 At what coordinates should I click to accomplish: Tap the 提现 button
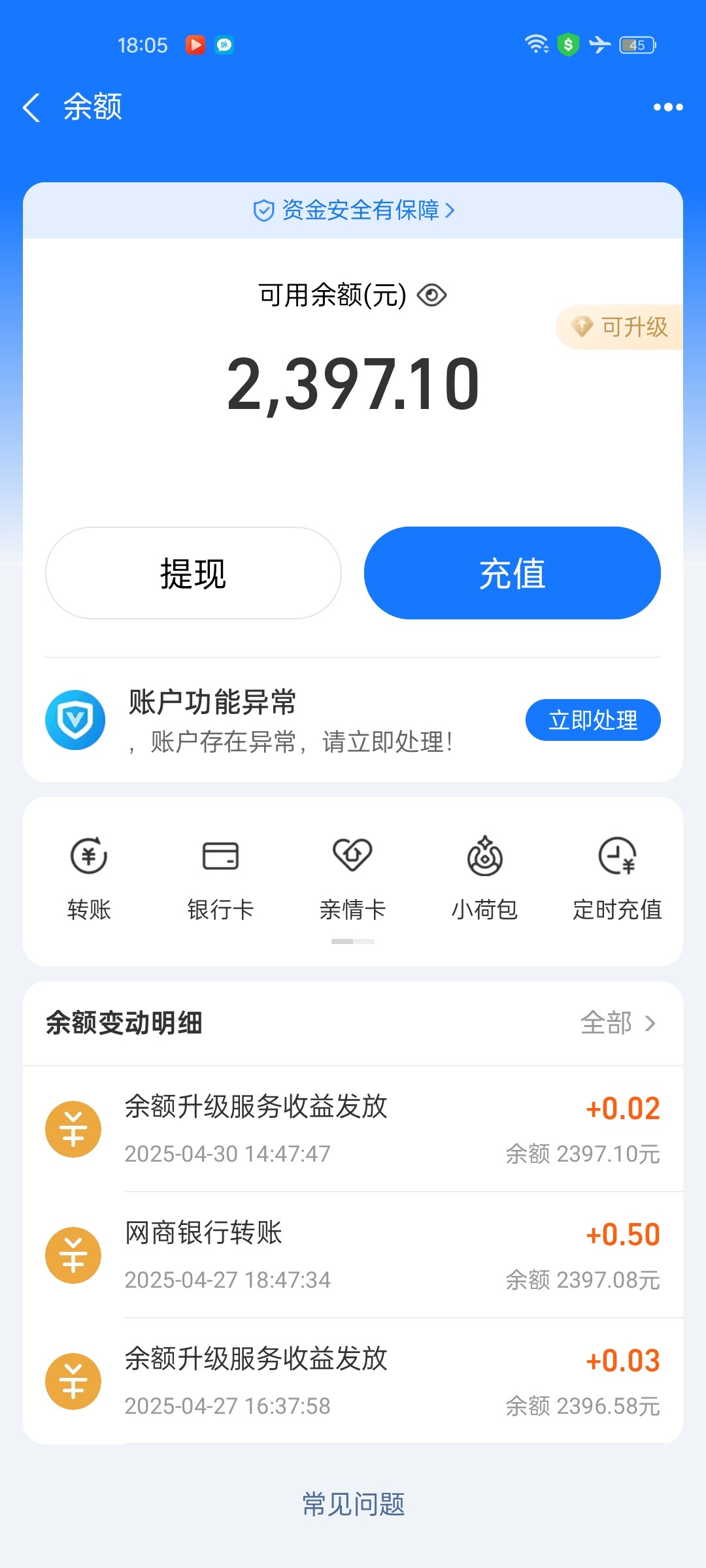(x=193, y=573)
